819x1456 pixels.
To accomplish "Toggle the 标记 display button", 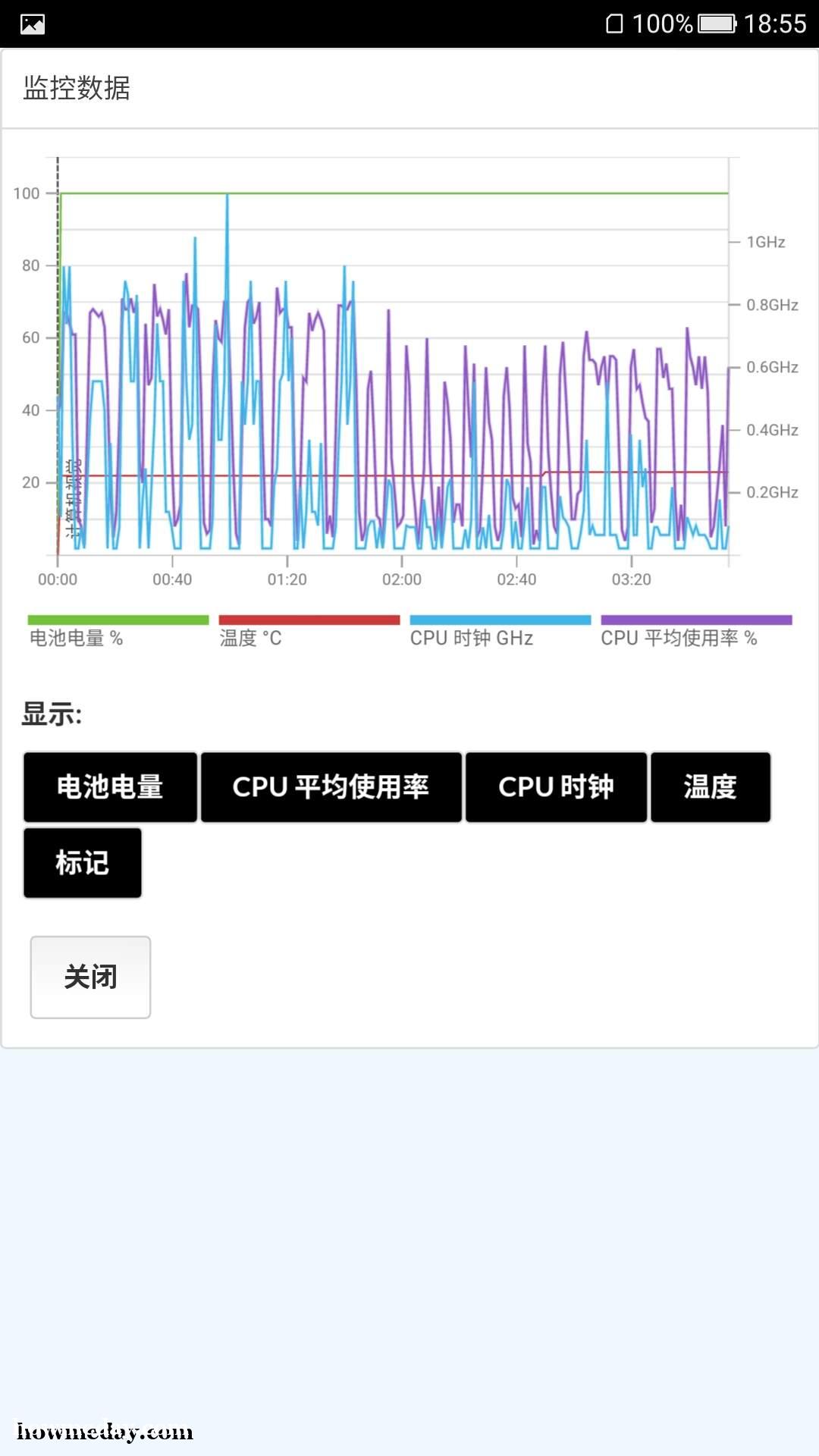I will [83, 863].
